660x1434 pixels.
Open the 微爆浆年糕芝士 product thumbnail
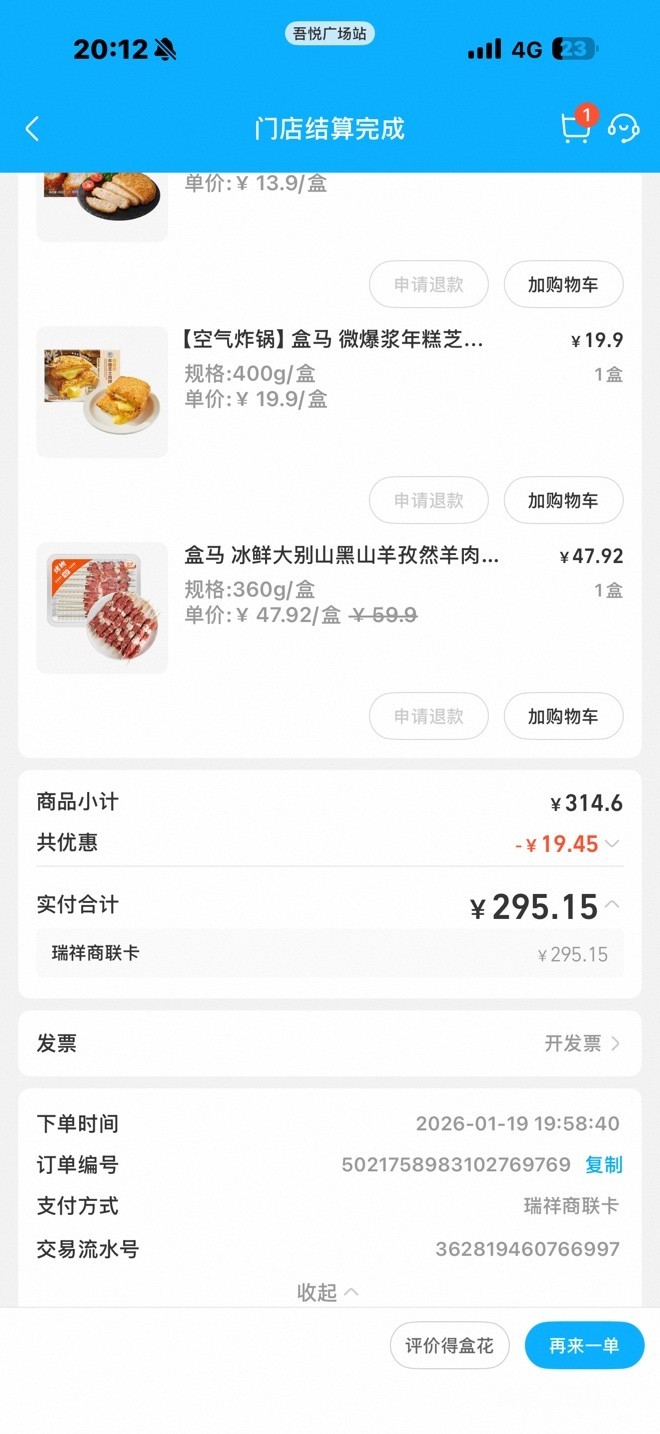click(x=102, y=391)
